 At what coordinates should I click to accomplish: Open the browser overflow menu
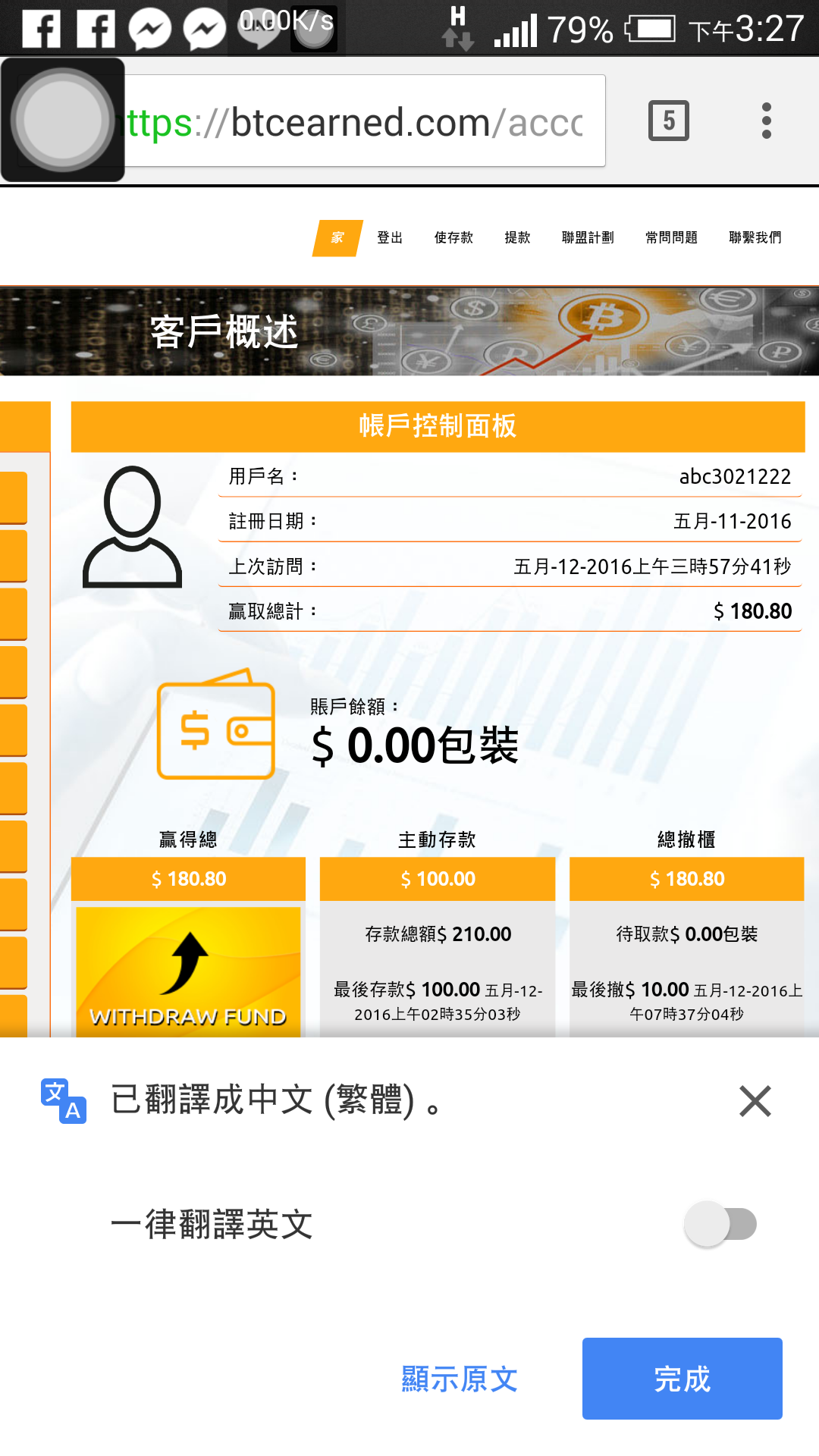(x=767, y=121)
